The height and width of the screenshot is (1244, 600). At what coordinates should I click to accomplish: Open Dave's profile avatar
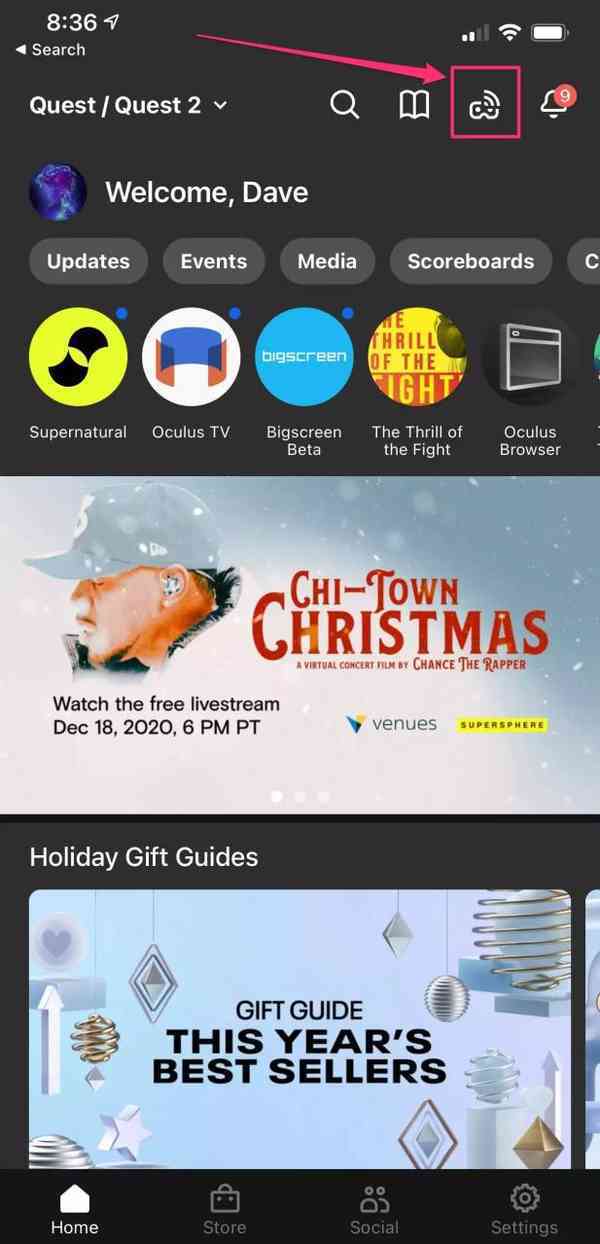pyautogui.click(x=57, y=192)
